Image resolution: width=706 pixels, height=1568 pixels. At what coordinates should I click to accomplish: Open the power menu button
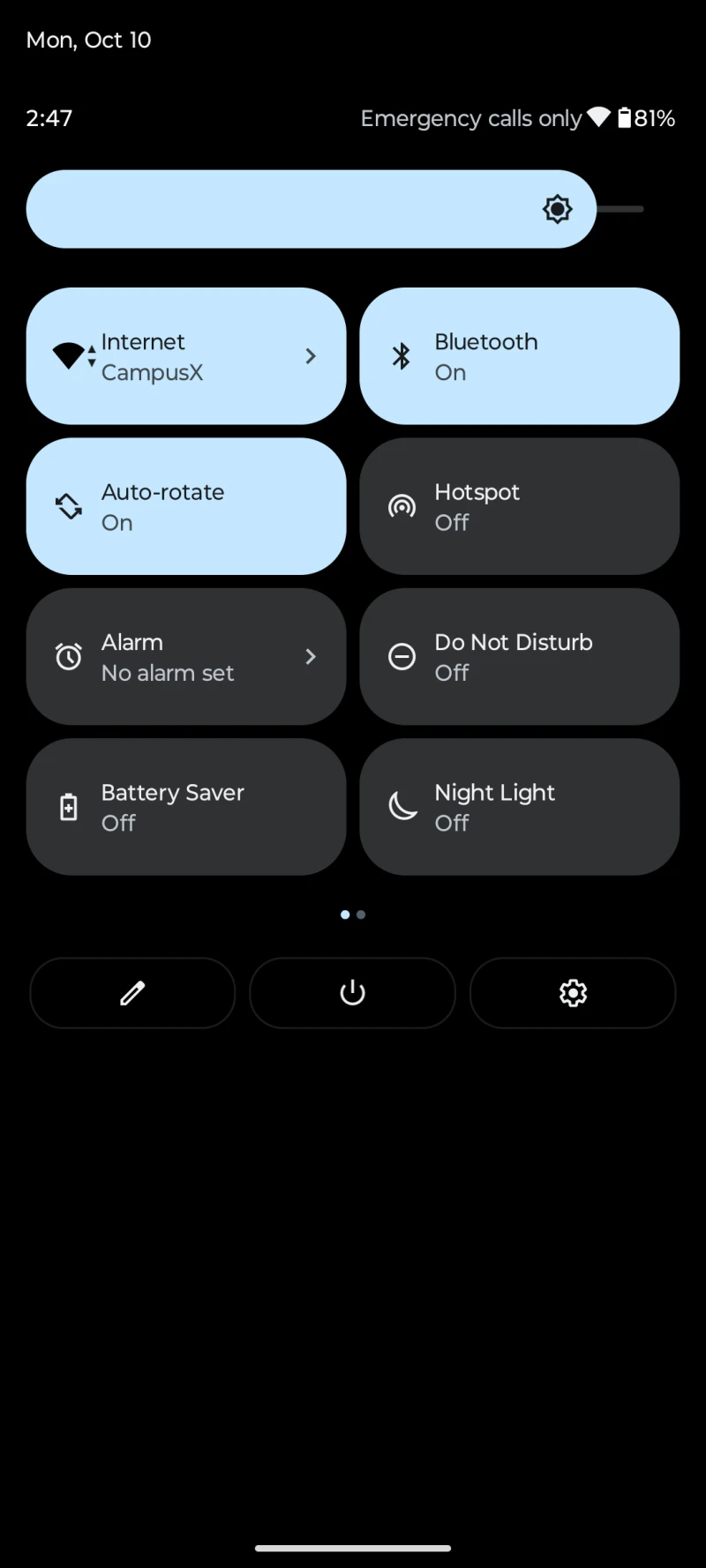pos(352,993)
